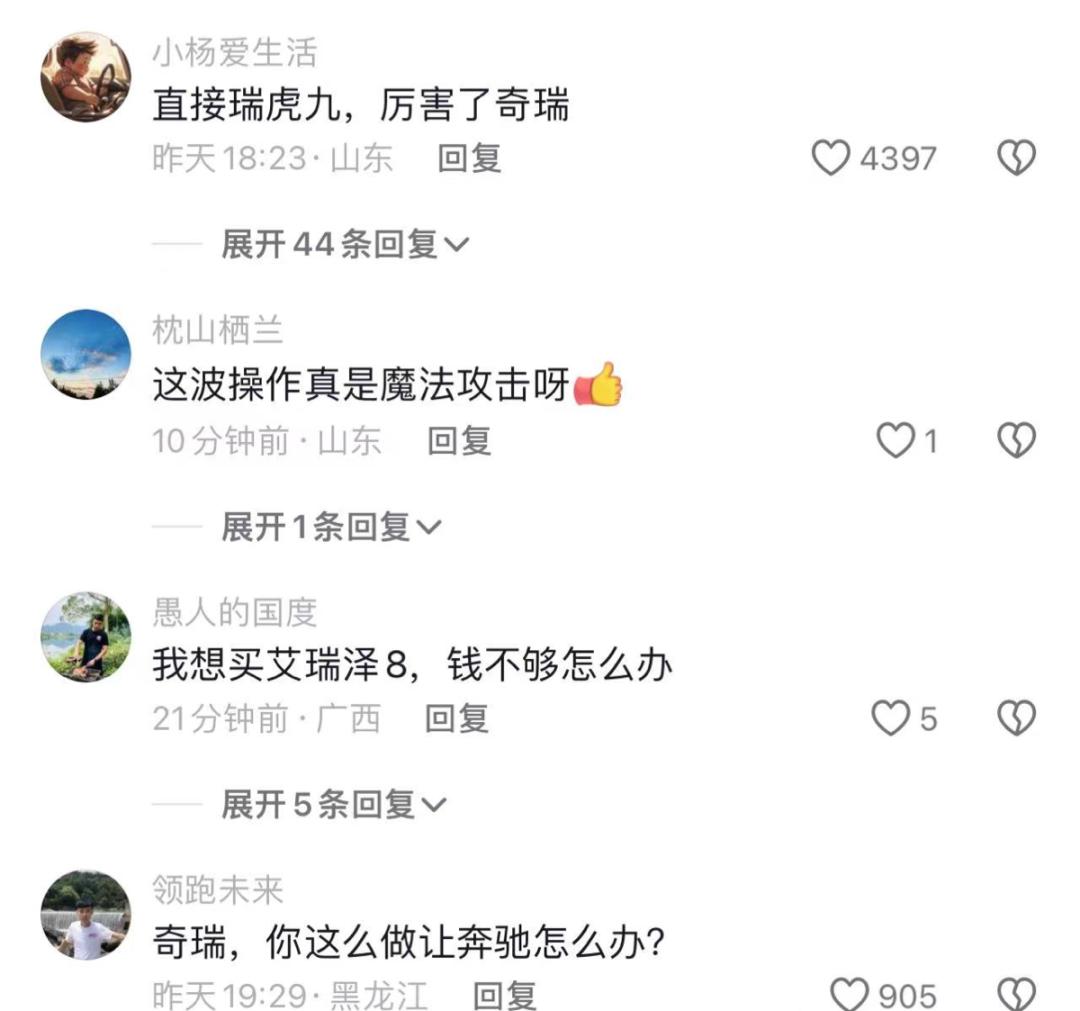This screenshot has width=1080, height=1011.
Task: Reply to 领跑未来's comment
Action: pos(504,995)
